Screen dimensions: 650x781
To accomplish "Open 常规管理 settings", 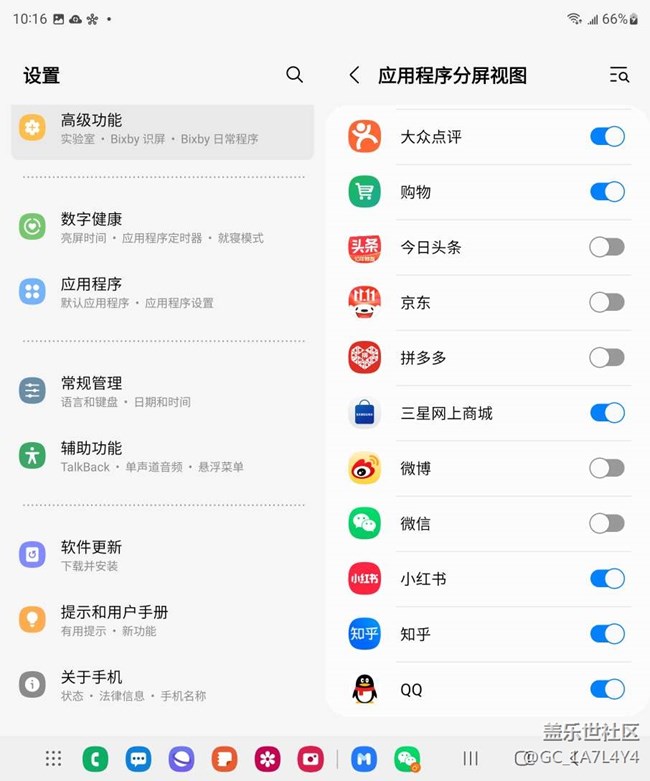I will point(162,391).
